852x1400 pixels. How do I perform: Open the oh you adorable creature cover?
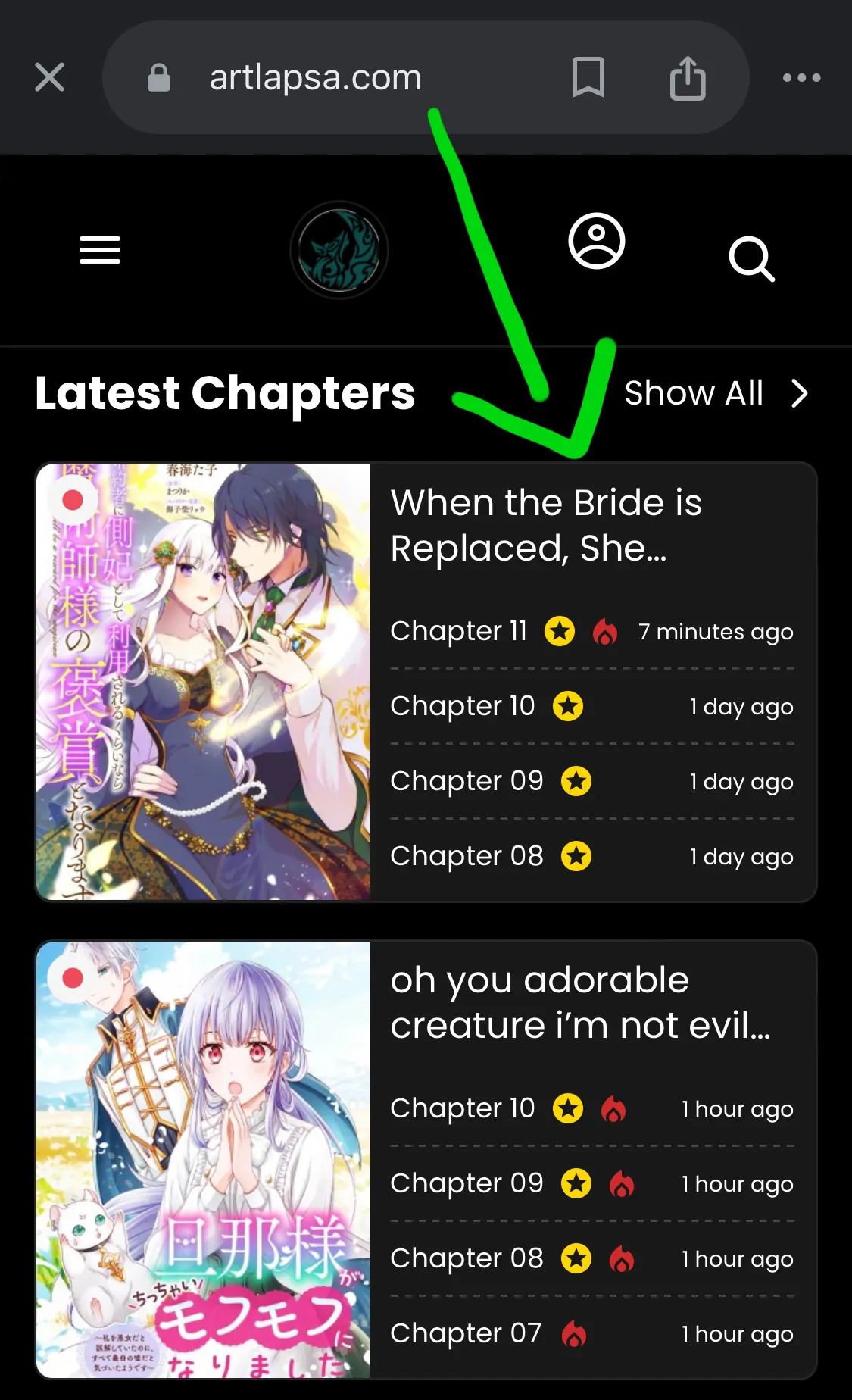click(x=203, y=1159)
